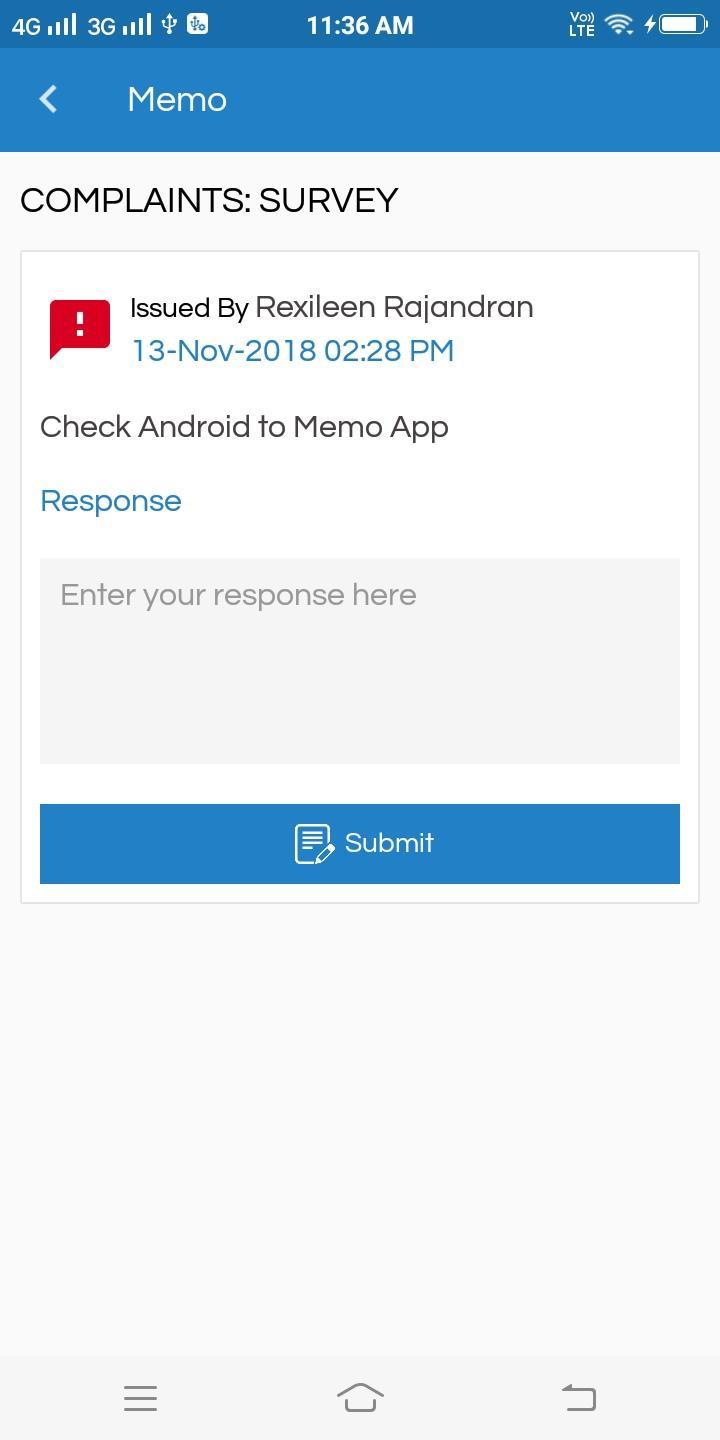
Task: Go to the device home screen
Action: coord(360,1398)
